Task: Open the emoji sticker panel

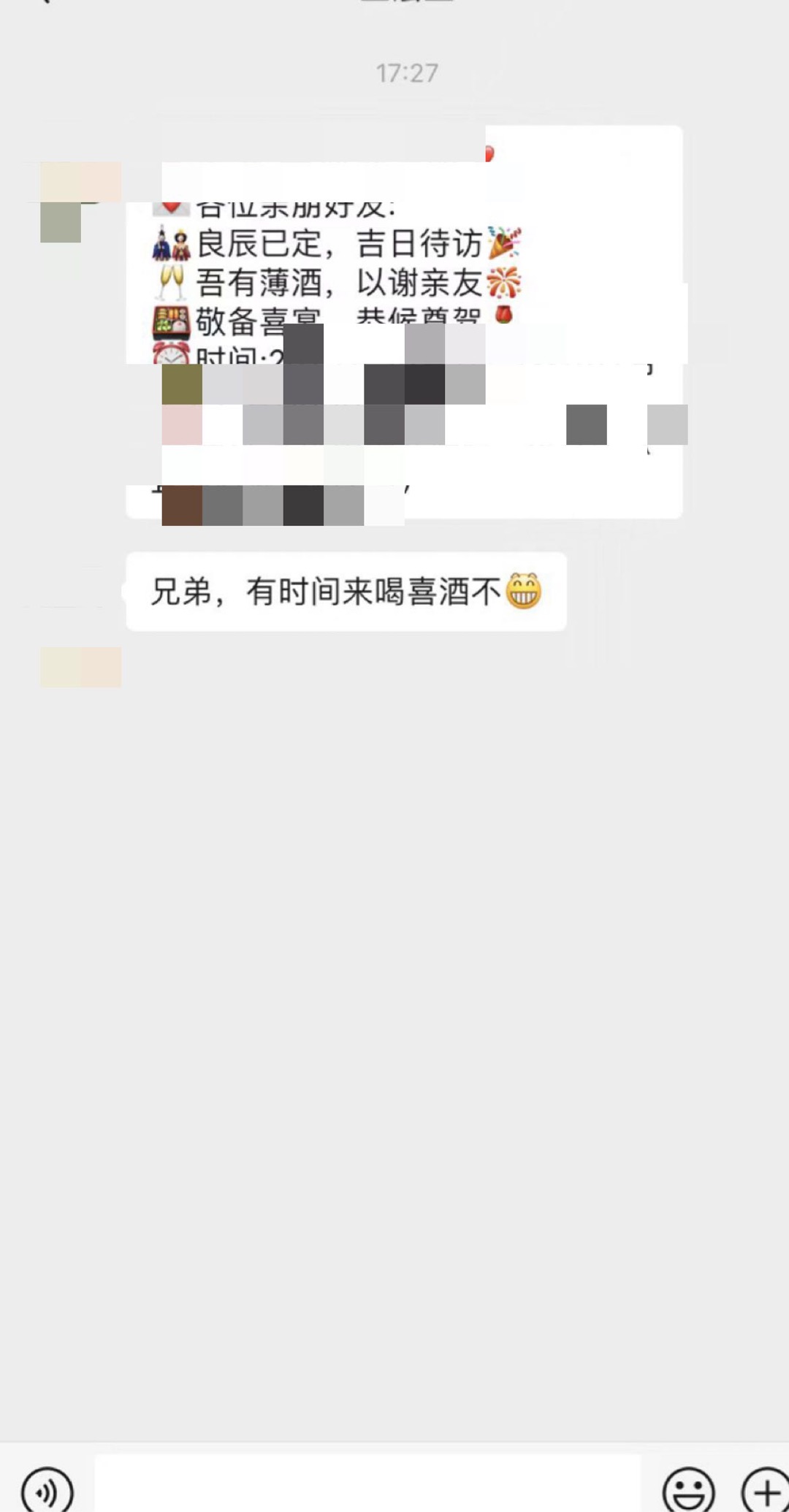Action: pyautogui.click(x=688, y=1489)
